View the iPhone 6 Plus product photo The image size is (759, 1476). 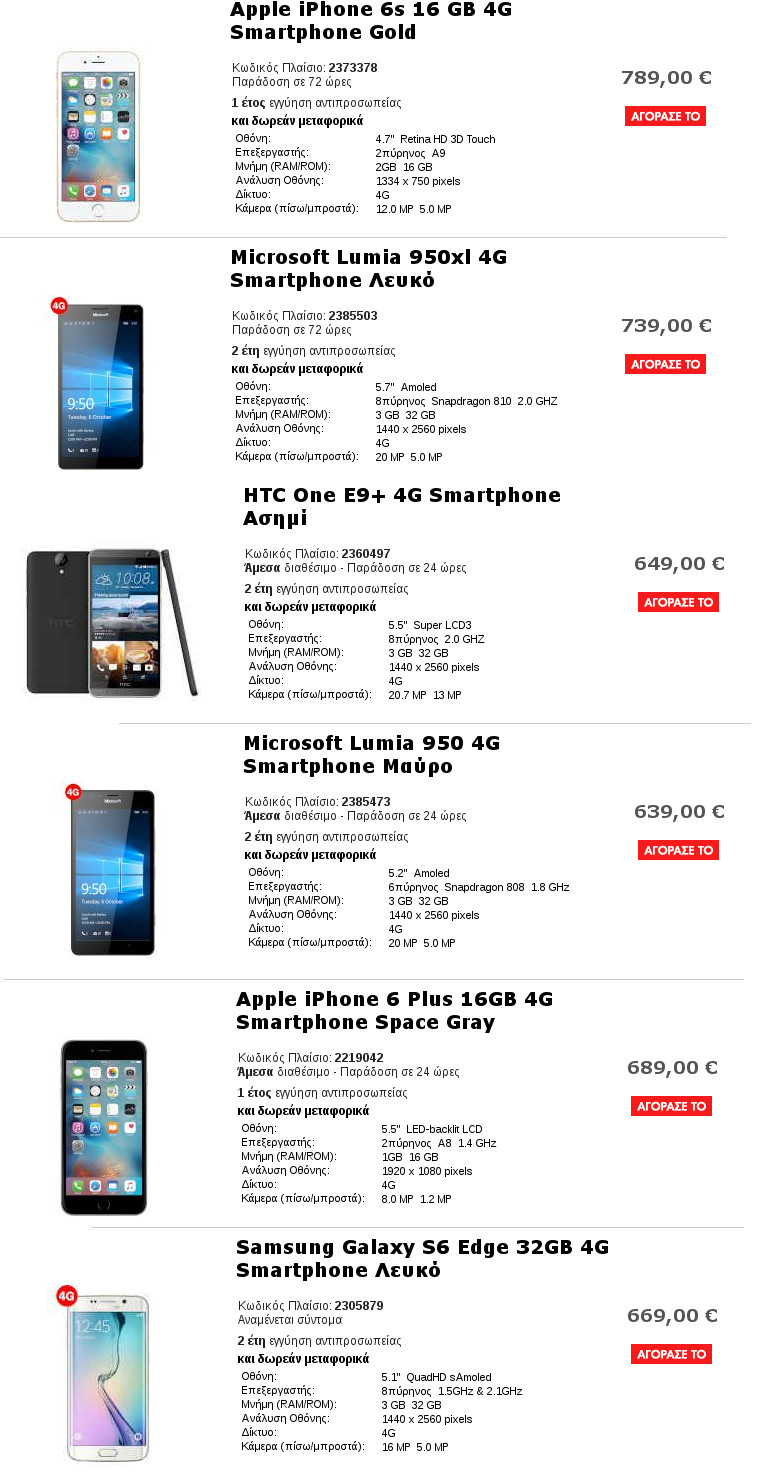[x=104, y=1126]
